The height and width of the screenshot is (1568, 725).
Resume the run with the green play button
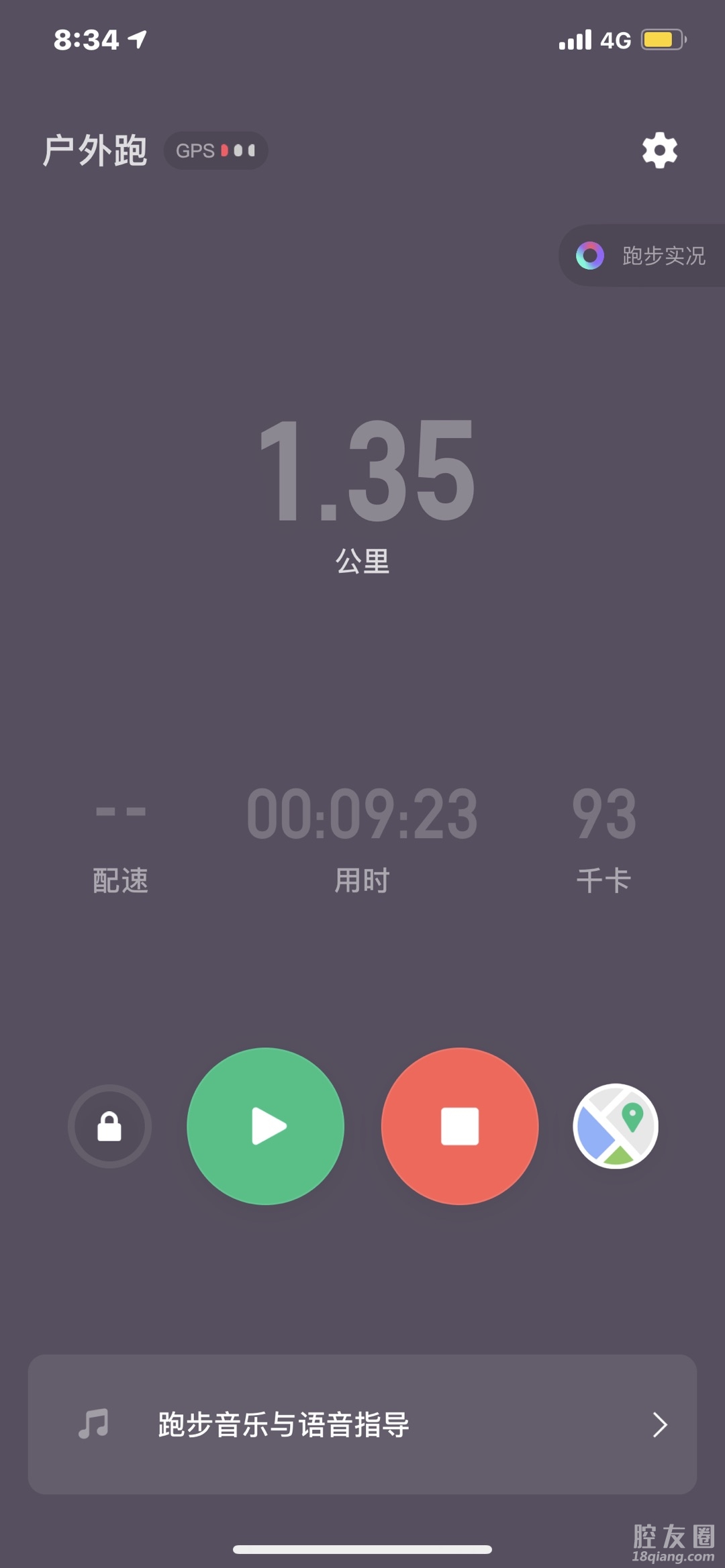[x=266, y=1126]
